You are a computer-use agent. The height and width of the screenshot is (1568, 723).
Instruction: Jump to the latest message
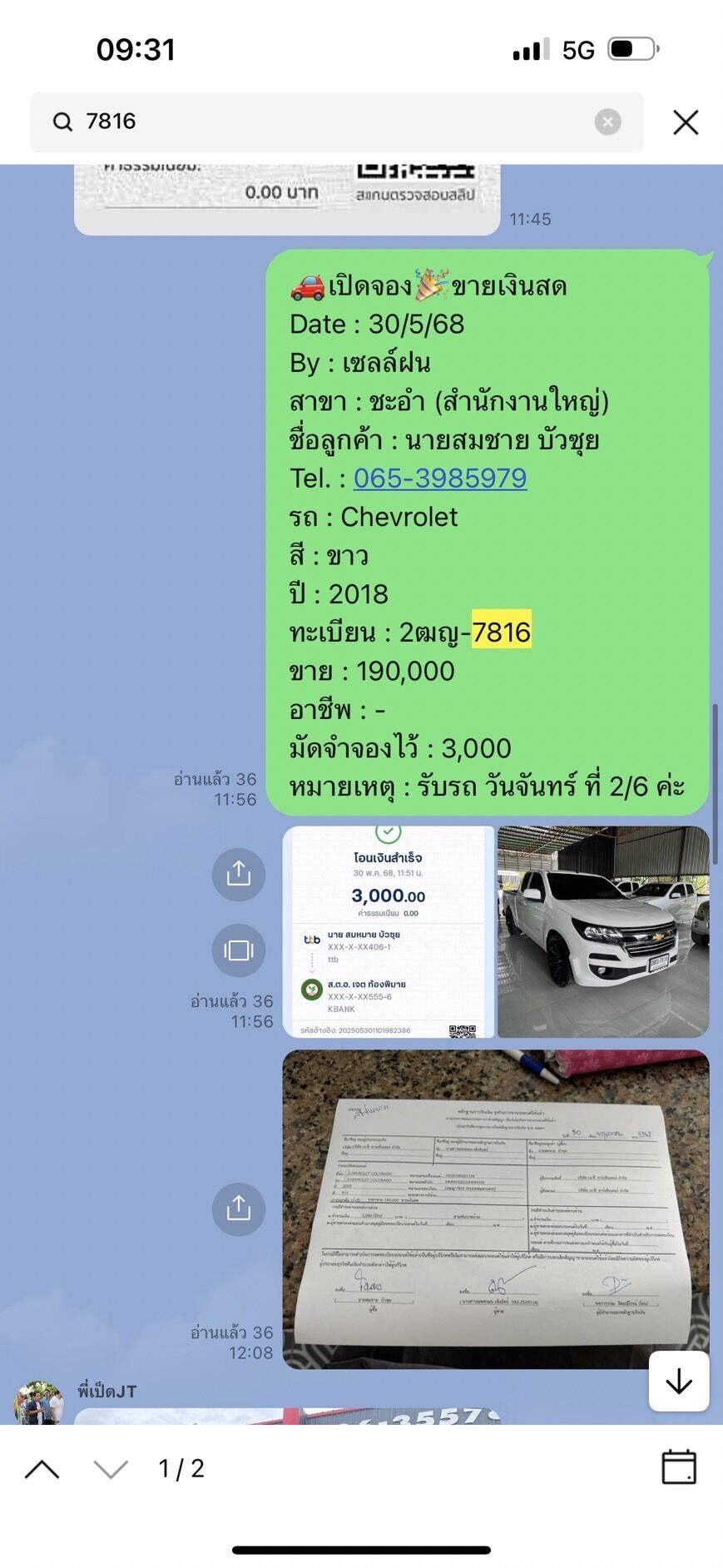coord(679,1382)
